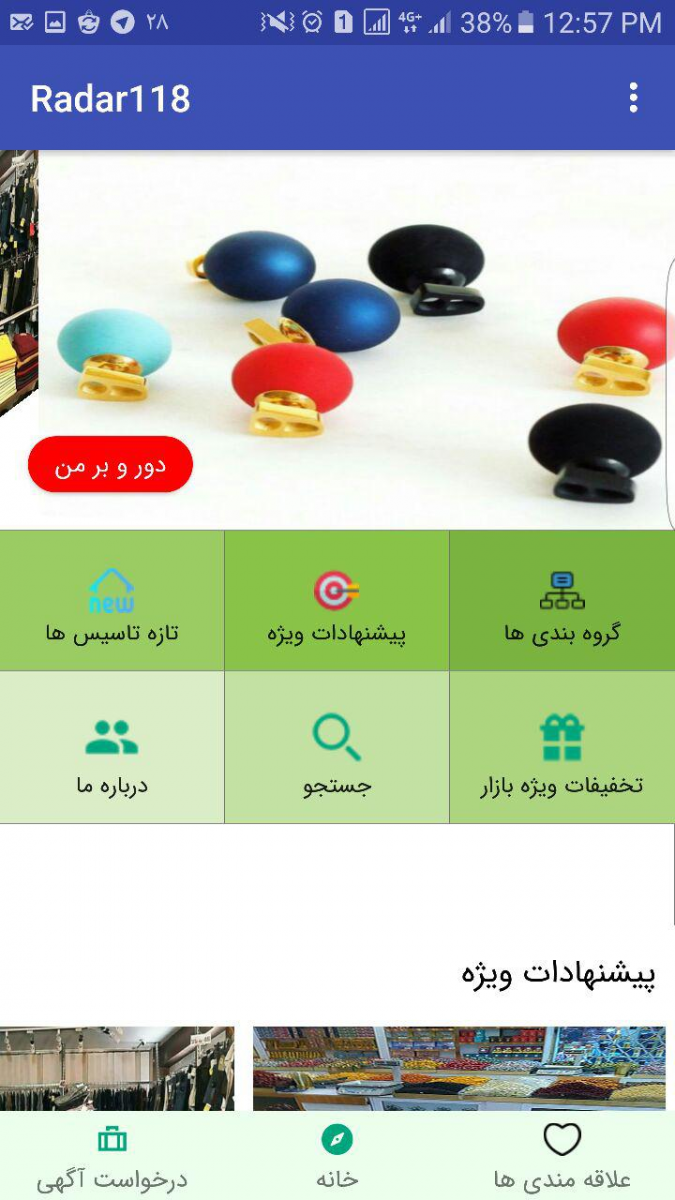Viewport: 675px width, 1200px height.
Task: Select the جستجو search tile
Action: coord(337,747)
